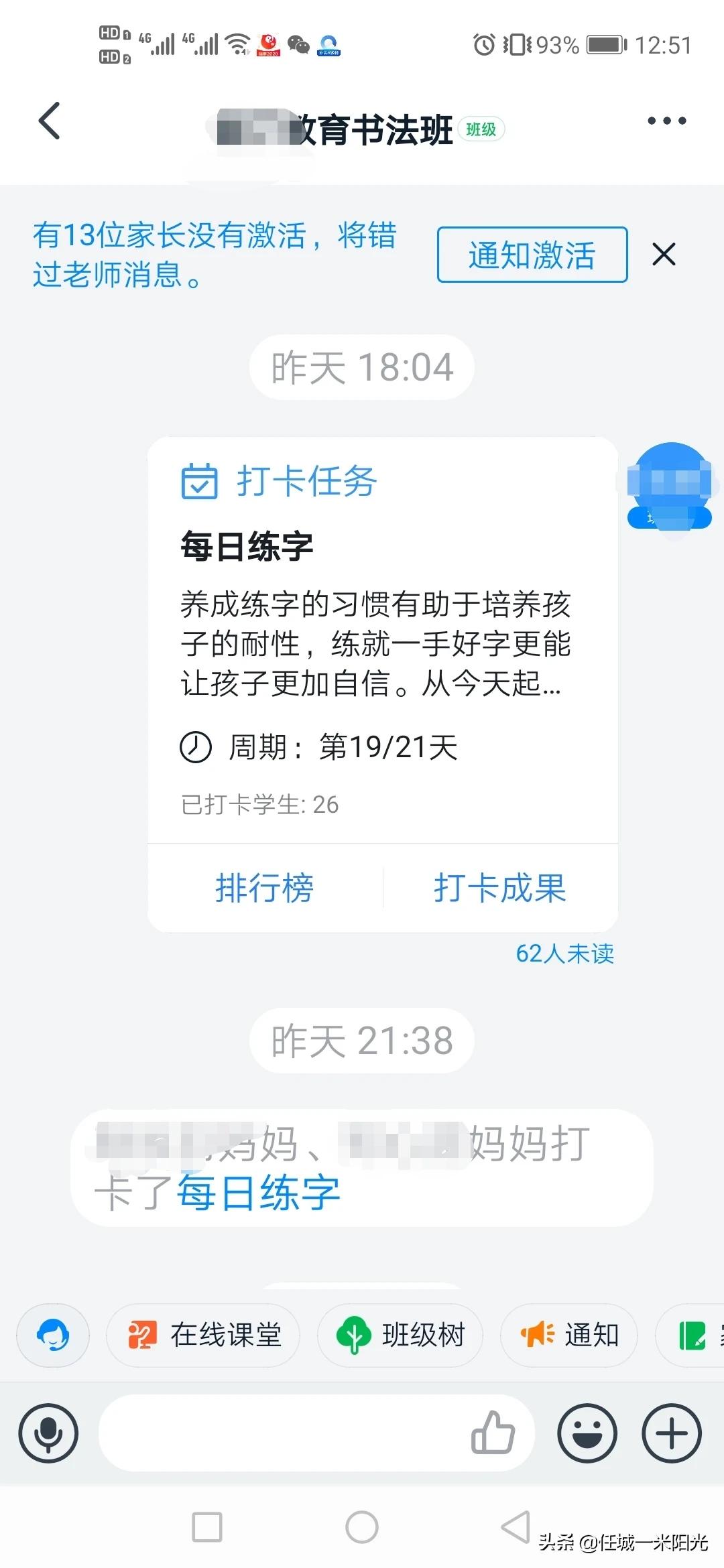Go back from the class chat
The width and height of the screenshot is (724, 1568).
pyautogui.click(x=50, y=121)
